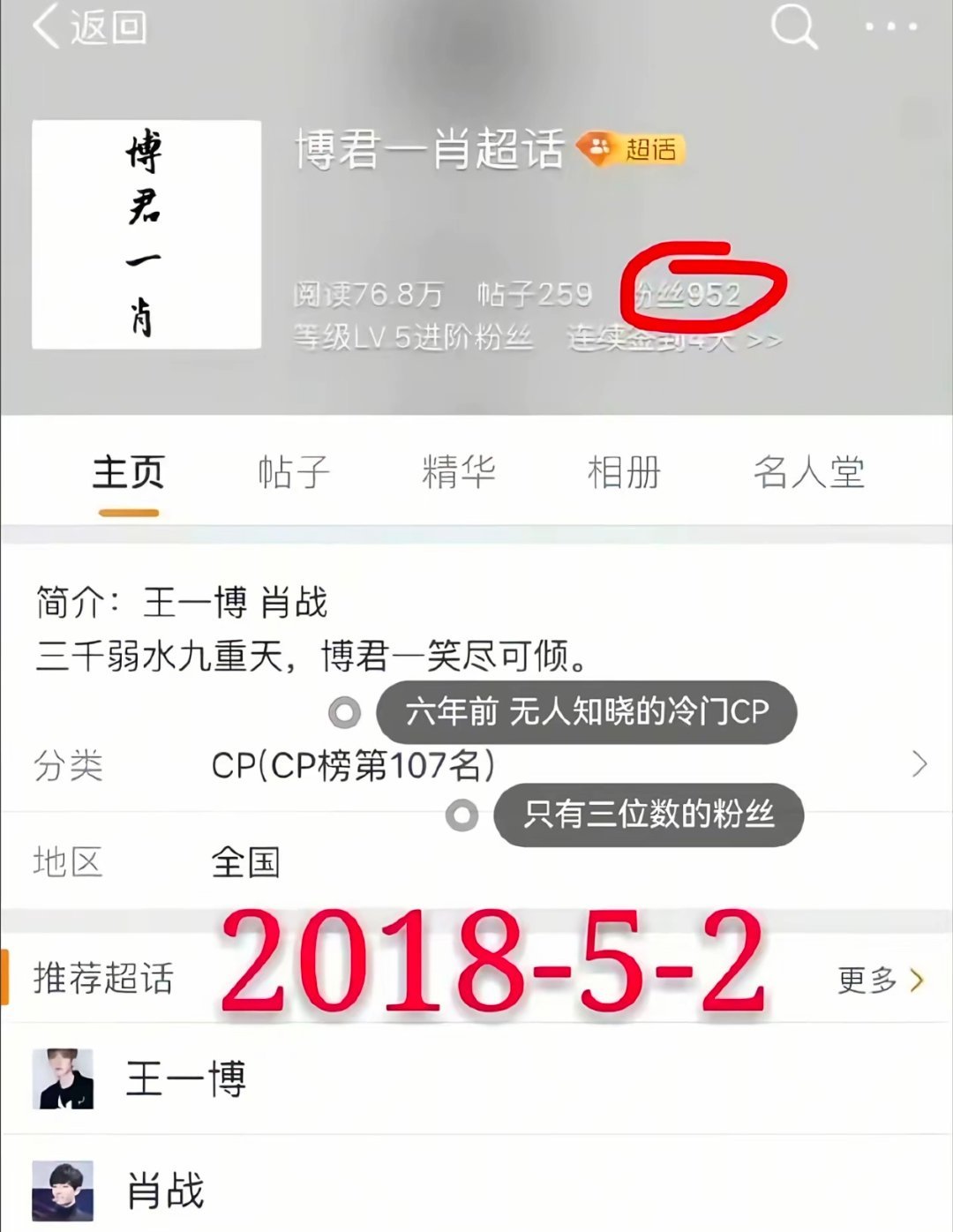953x1232 pixels.
Task: Open the 分类 CP榜 ranking row
Action: click(476, 765)
